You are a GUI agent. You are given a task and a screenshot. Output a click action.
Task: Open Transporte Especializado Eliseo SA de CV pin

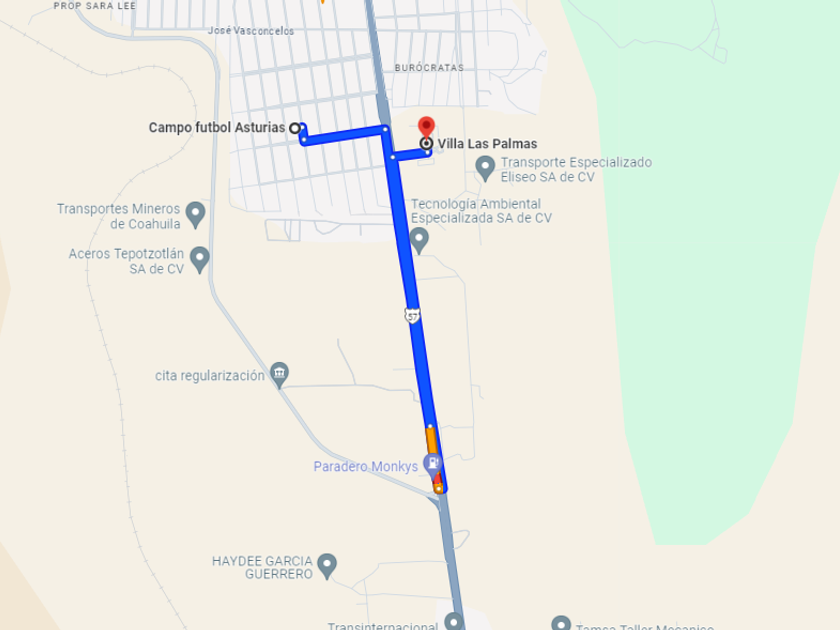click(x=485, y=168)
